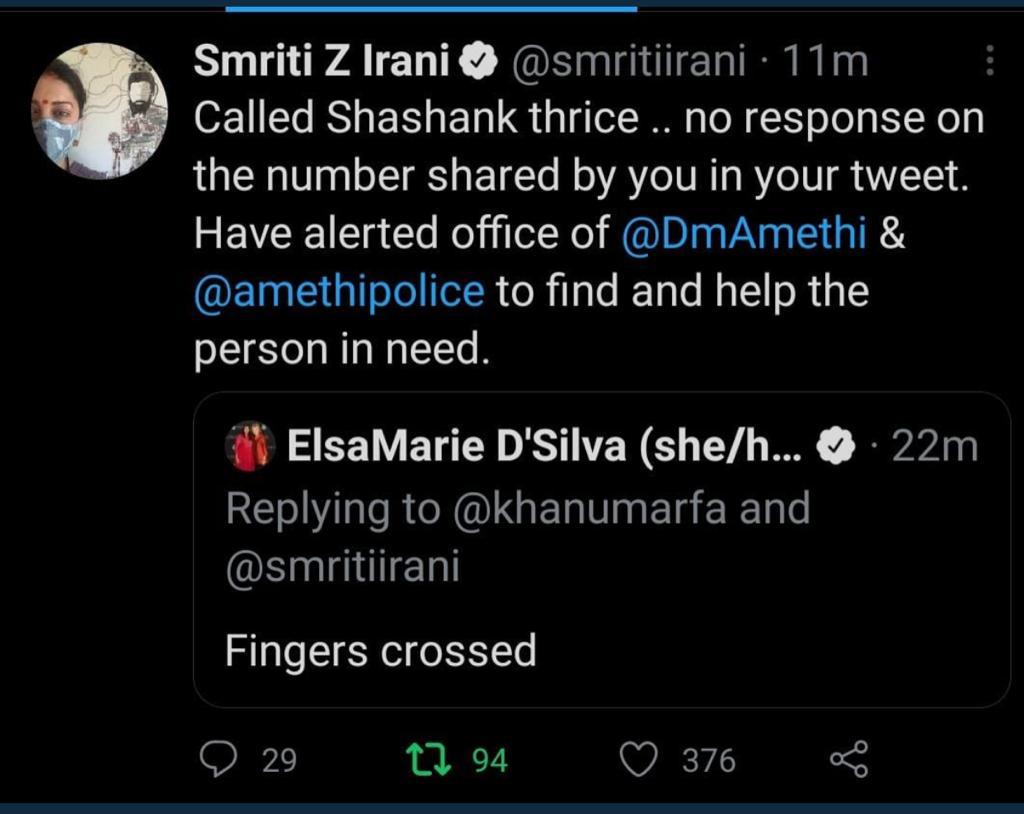Open Smriti Z Irani's name link
Screen dimensions: 1024x814
pos(321,62)
